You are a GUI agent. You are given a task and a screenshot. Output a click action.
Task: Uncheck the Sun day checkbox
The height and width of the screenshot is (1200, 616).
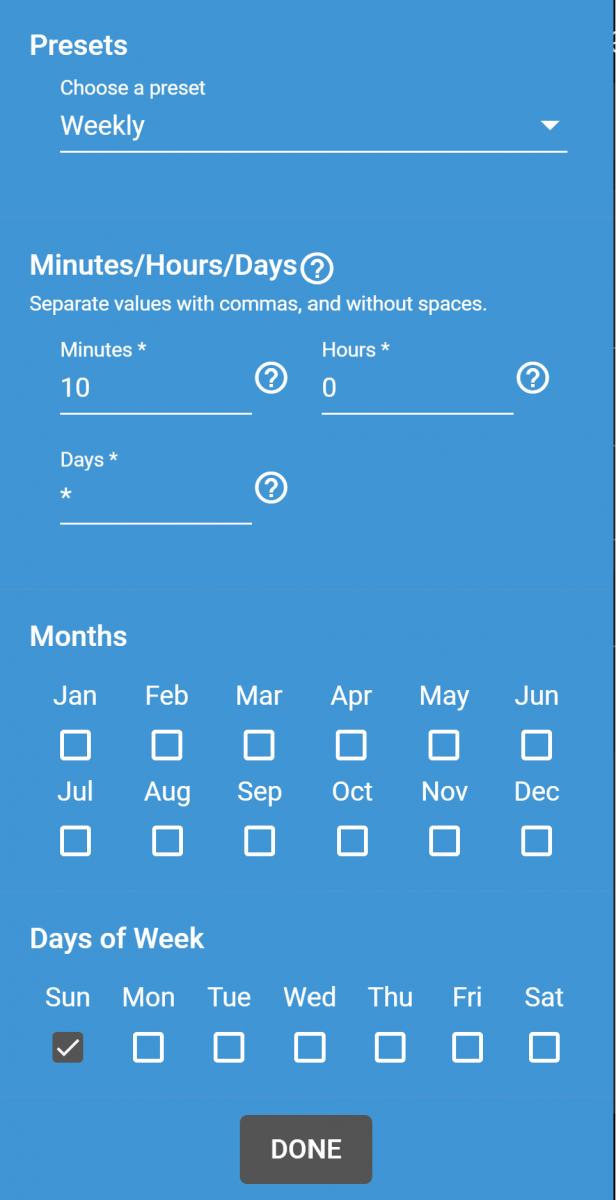pos(68,1047)
